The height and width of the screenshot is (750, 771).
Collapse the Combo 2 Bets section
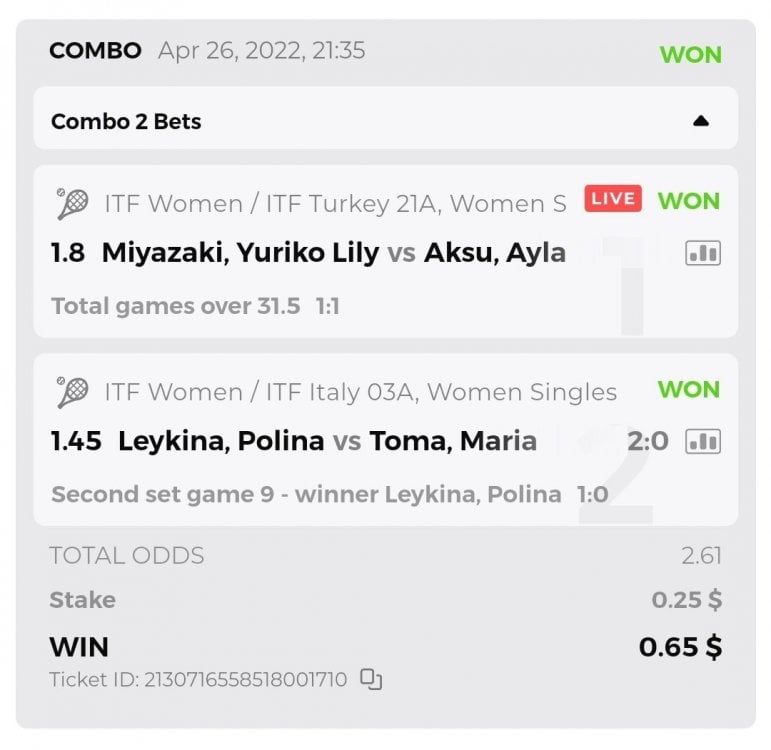point(700,121)
